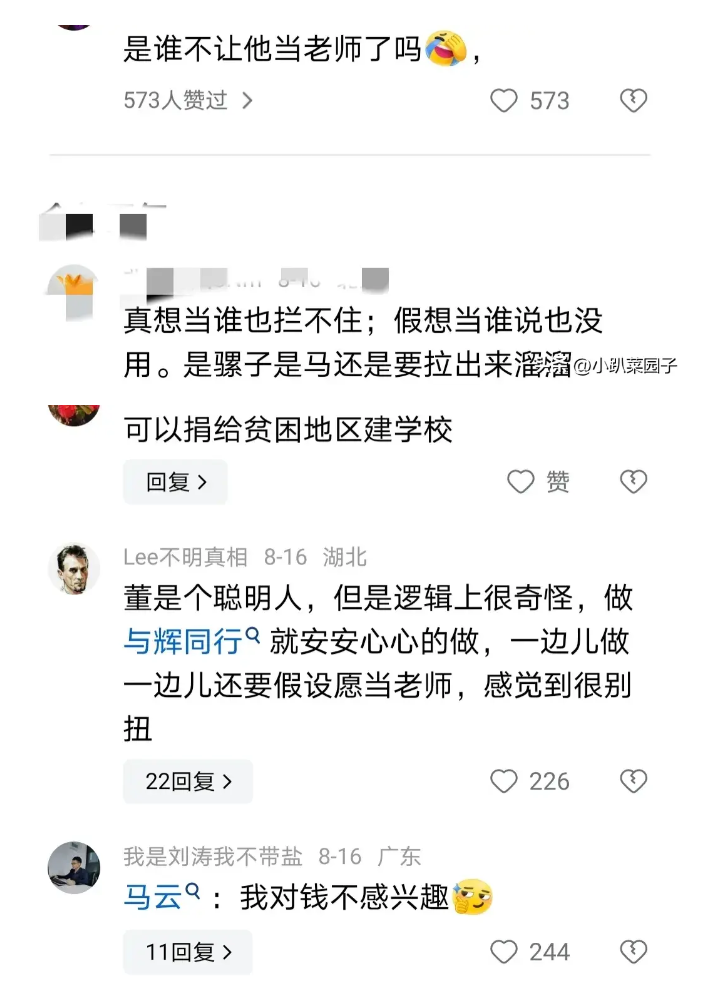Viewport: 722px width, 982px height.
Task: Dislike Lee不明真相's comment
Action: (x=633, y=781)
